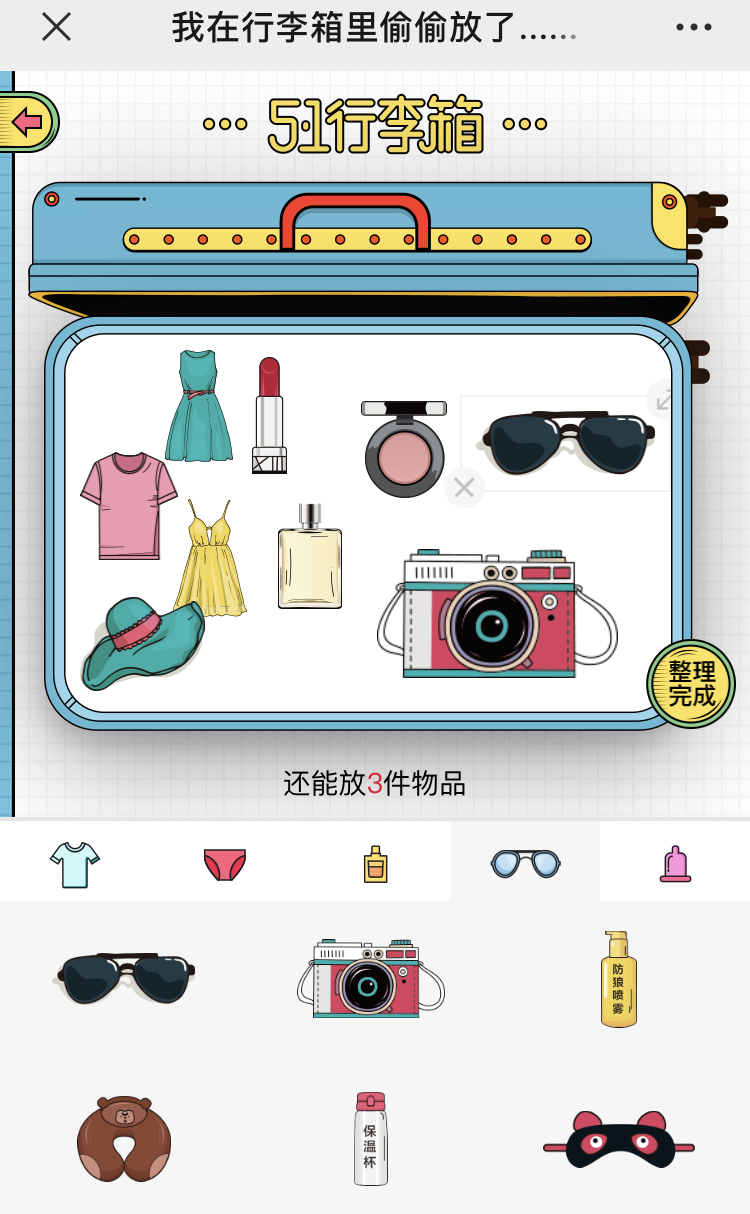Add the sunglasses item from the list
The width and height of the screenshot is (750, 1214).
tap(125, 978)
